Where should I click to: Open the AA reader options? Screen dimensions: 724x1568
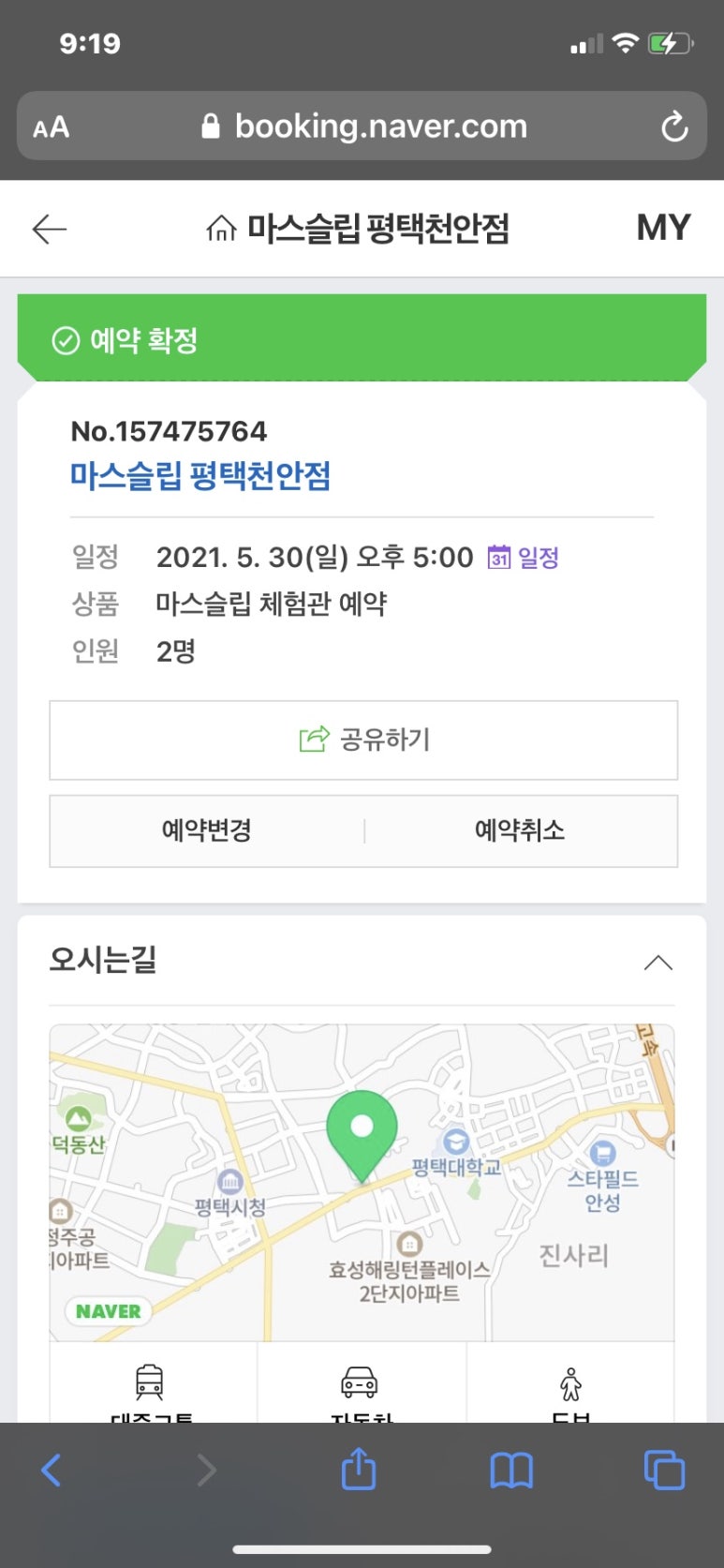[52, 127]
